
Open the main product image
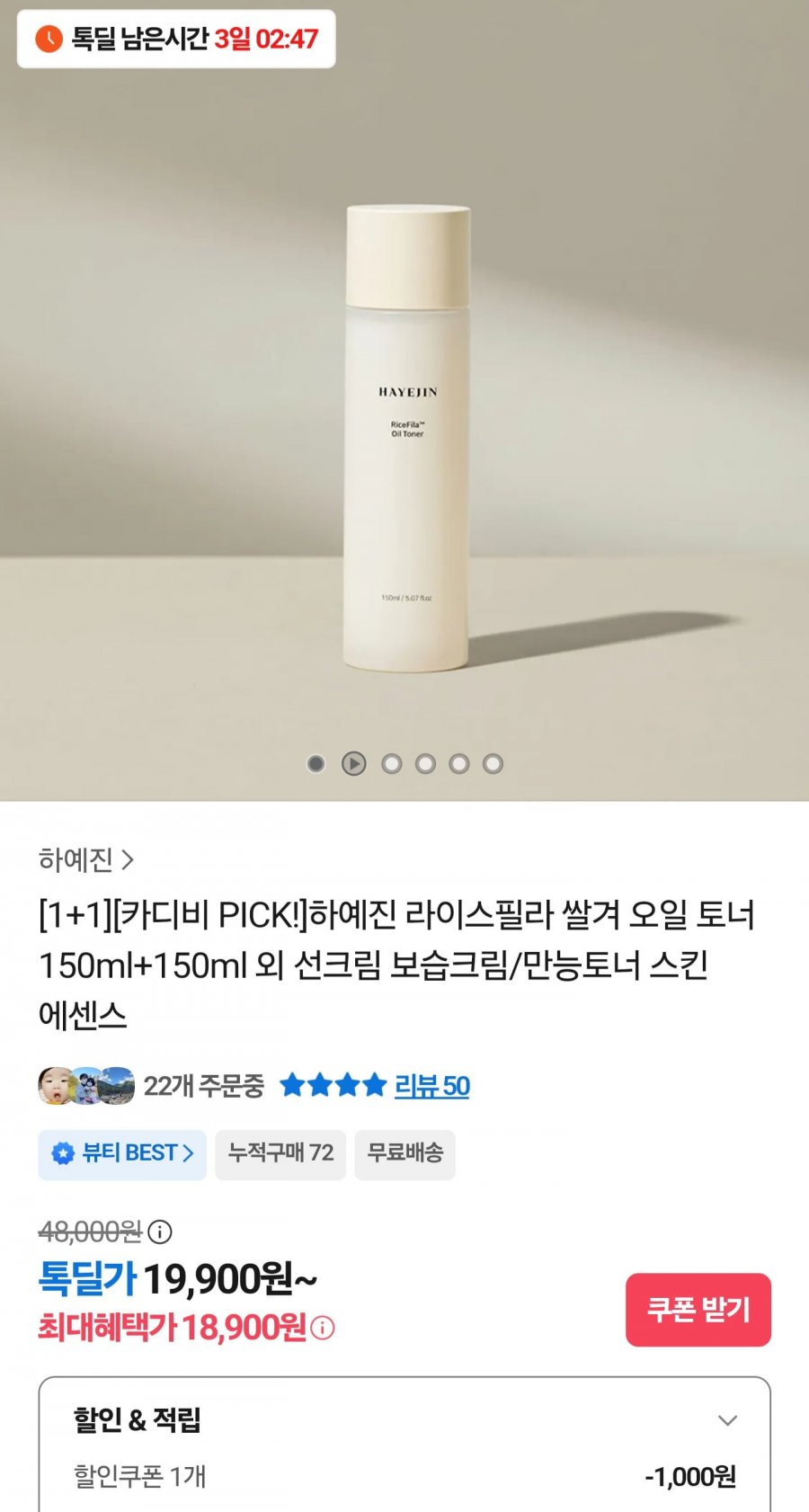404,400
